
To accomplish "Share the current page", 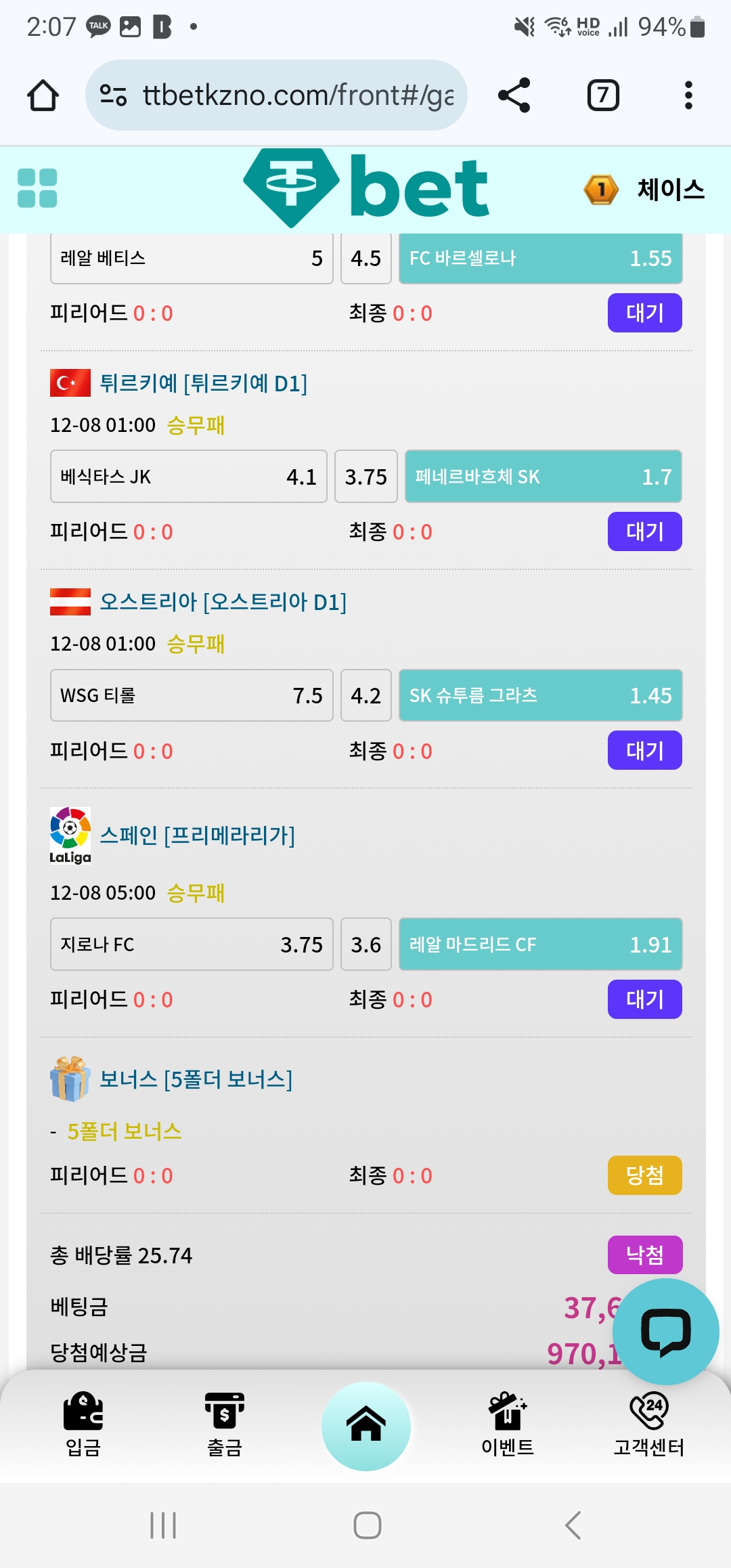I will pyautogui.click(x=514, y=95).
